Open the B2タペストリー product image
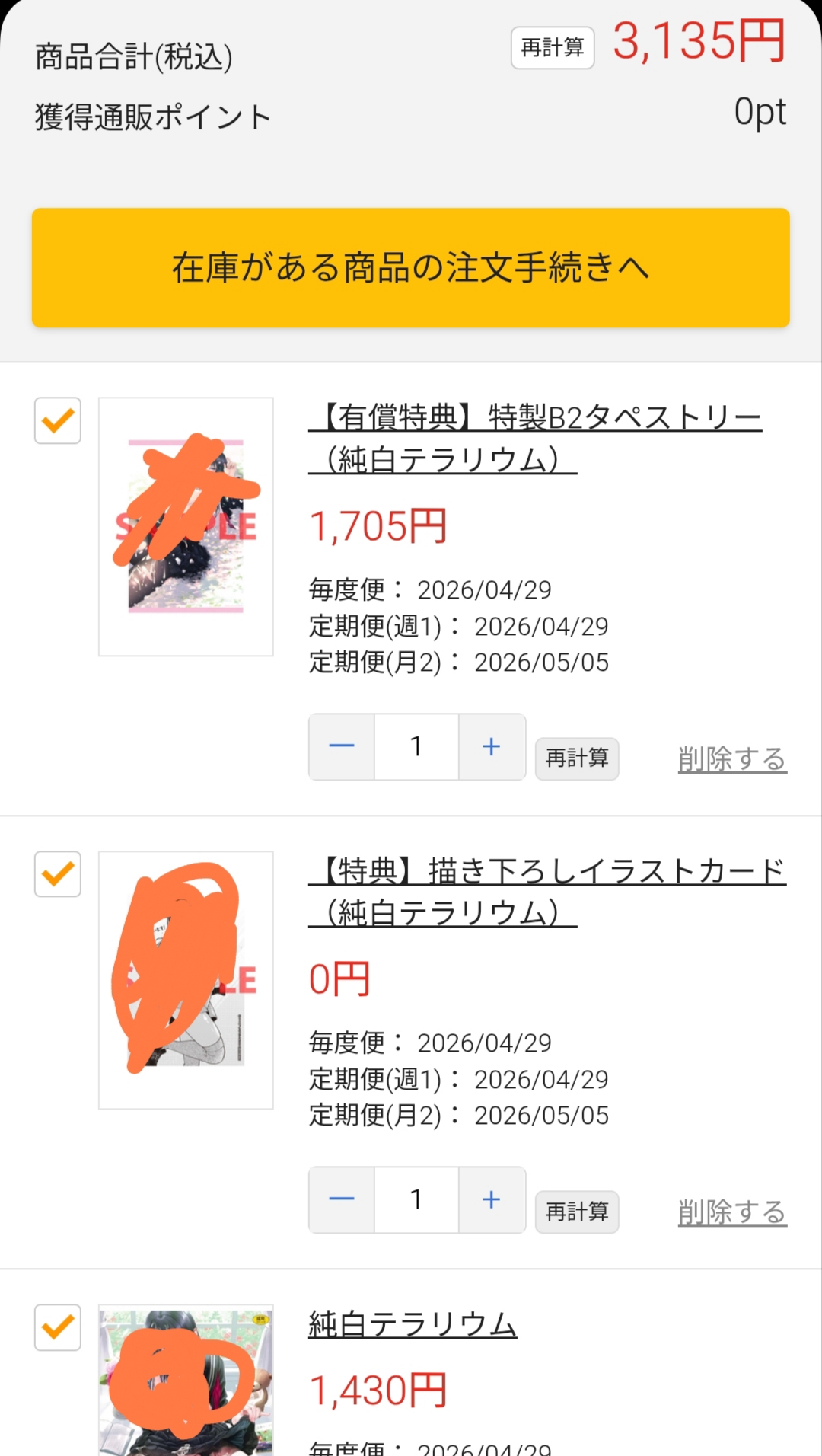This screenshot has width=822, height=1456. pos(186,526)
